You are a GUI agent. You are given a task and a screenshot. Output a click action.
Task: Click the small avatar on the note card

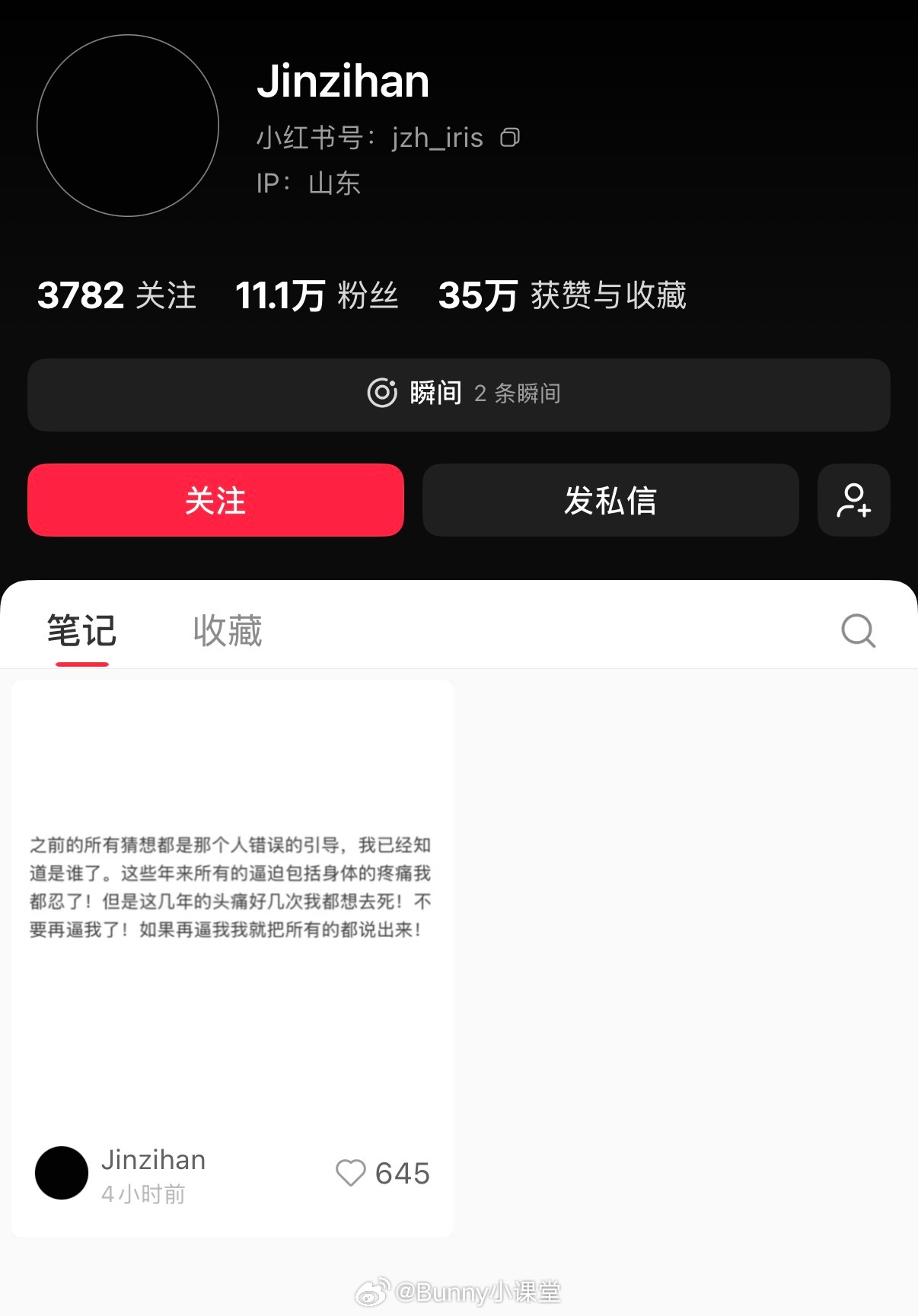click(61, 1173)
